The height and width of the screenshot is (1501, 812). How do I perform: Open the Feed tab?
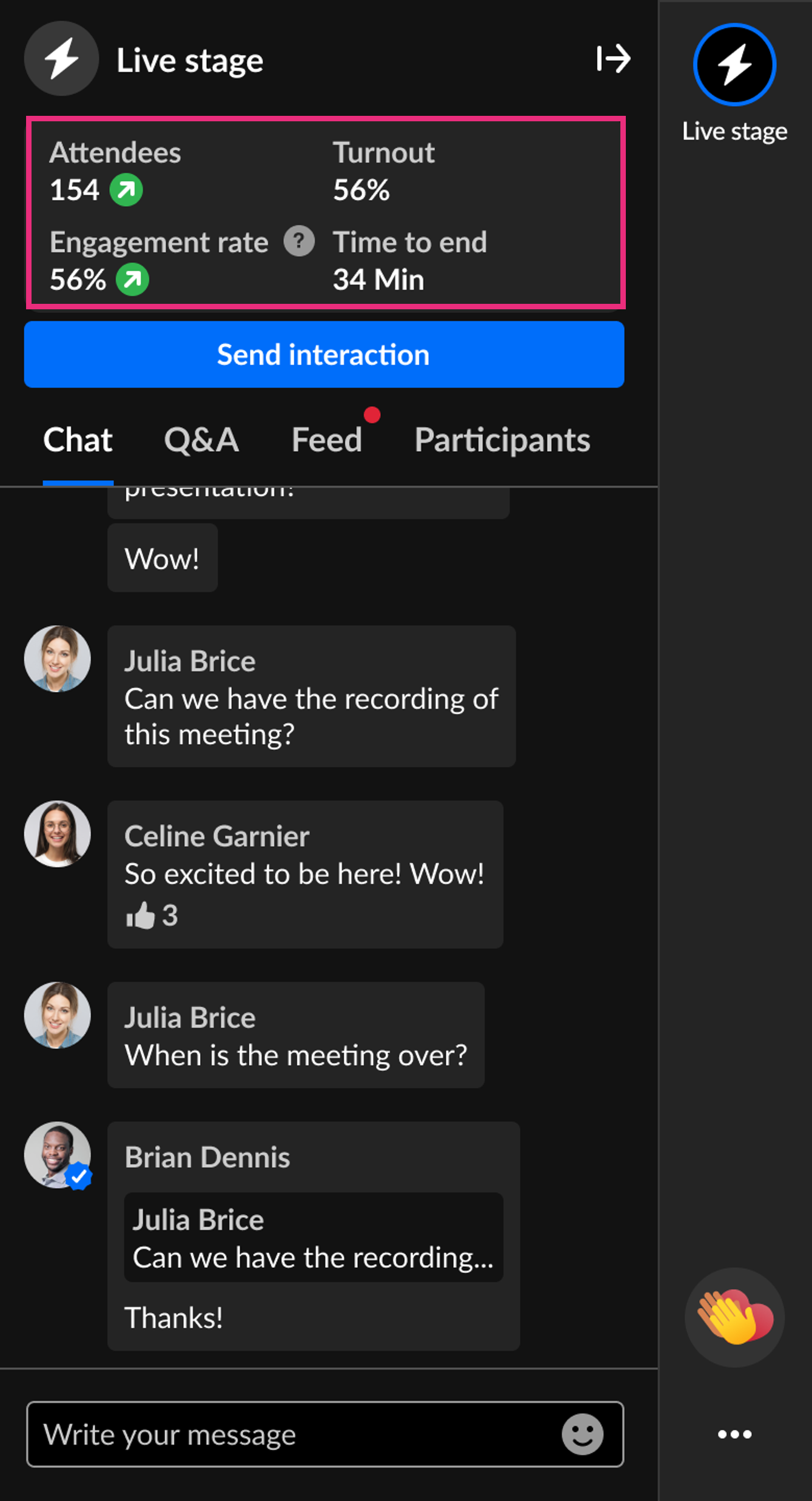pyautogui.click(x=327, y=440)
